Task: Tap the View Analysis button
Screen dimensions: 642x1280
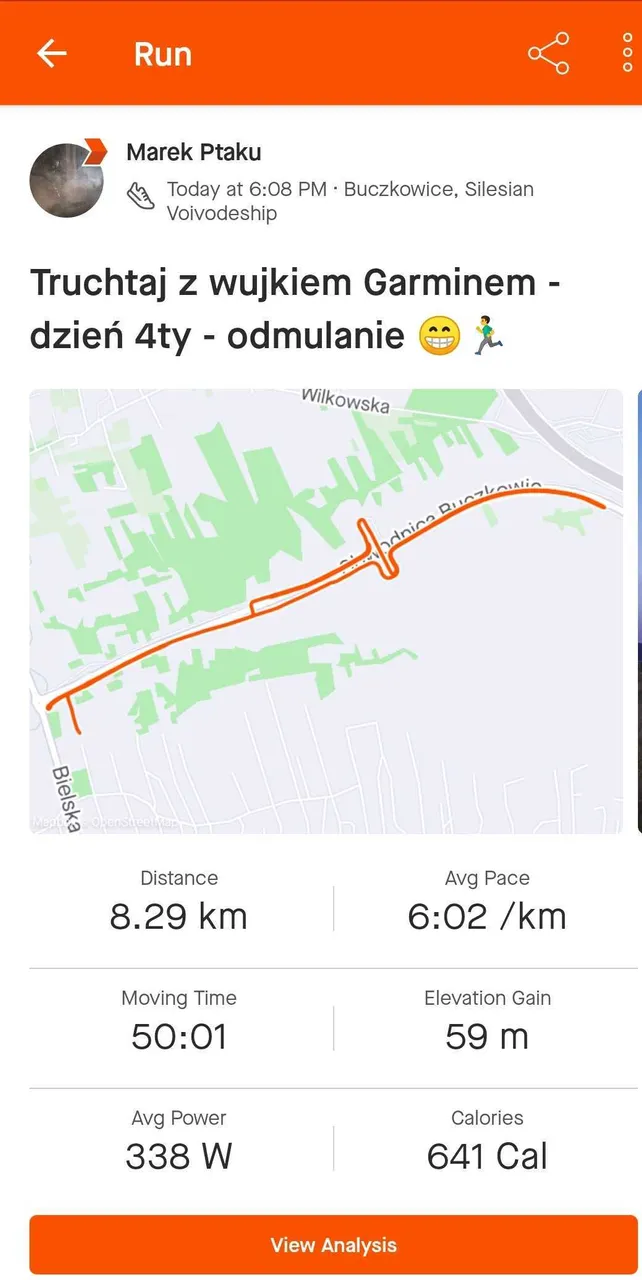Action: point(333,1245)
